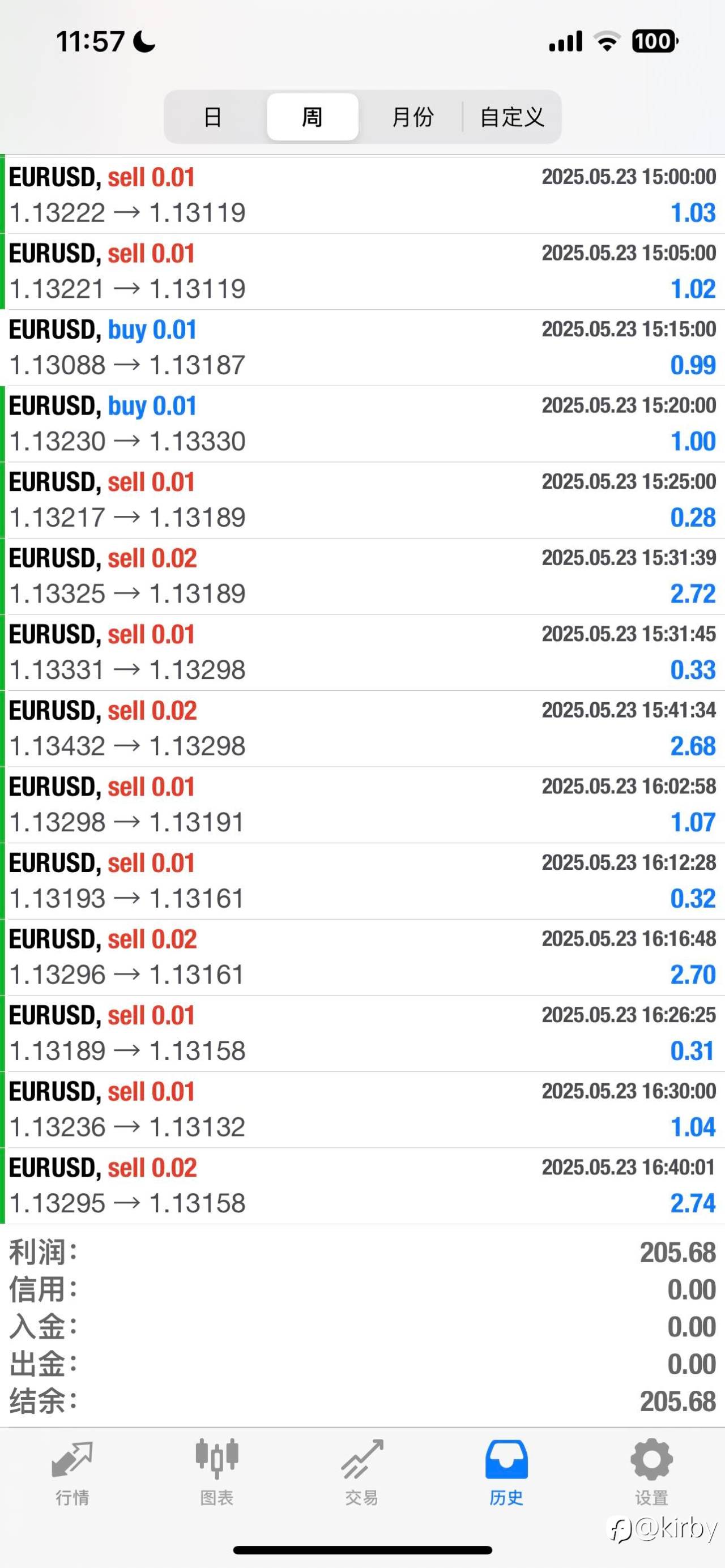The height and width of the screenshot is (1568, 725).
Task: Expand the EURUSD sell trade at 16:40:01
Action: click(x=362, y=1186)
